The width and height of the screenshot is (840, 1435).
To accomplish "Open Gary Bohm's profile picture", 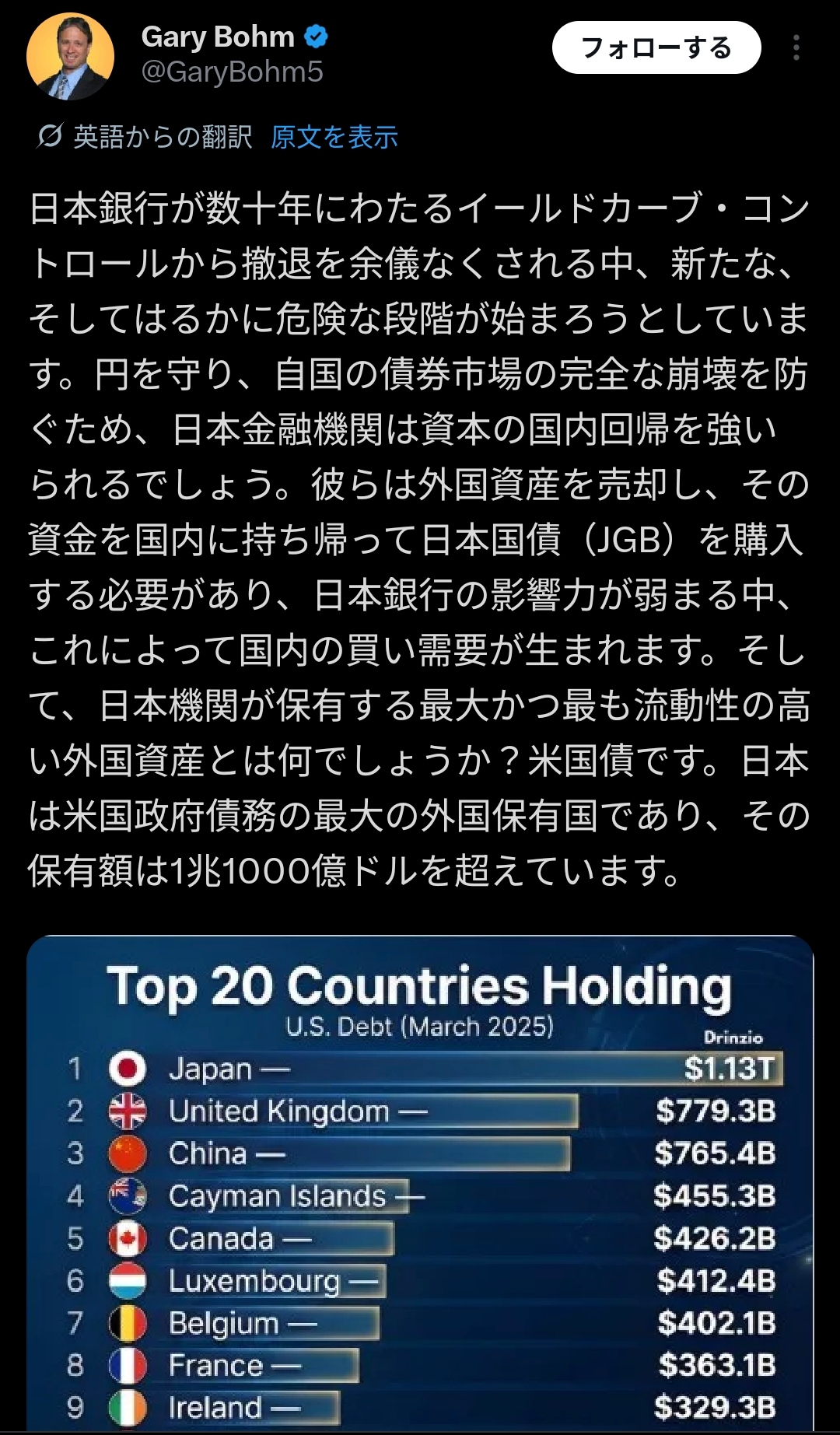I will [x=70, y=56].
